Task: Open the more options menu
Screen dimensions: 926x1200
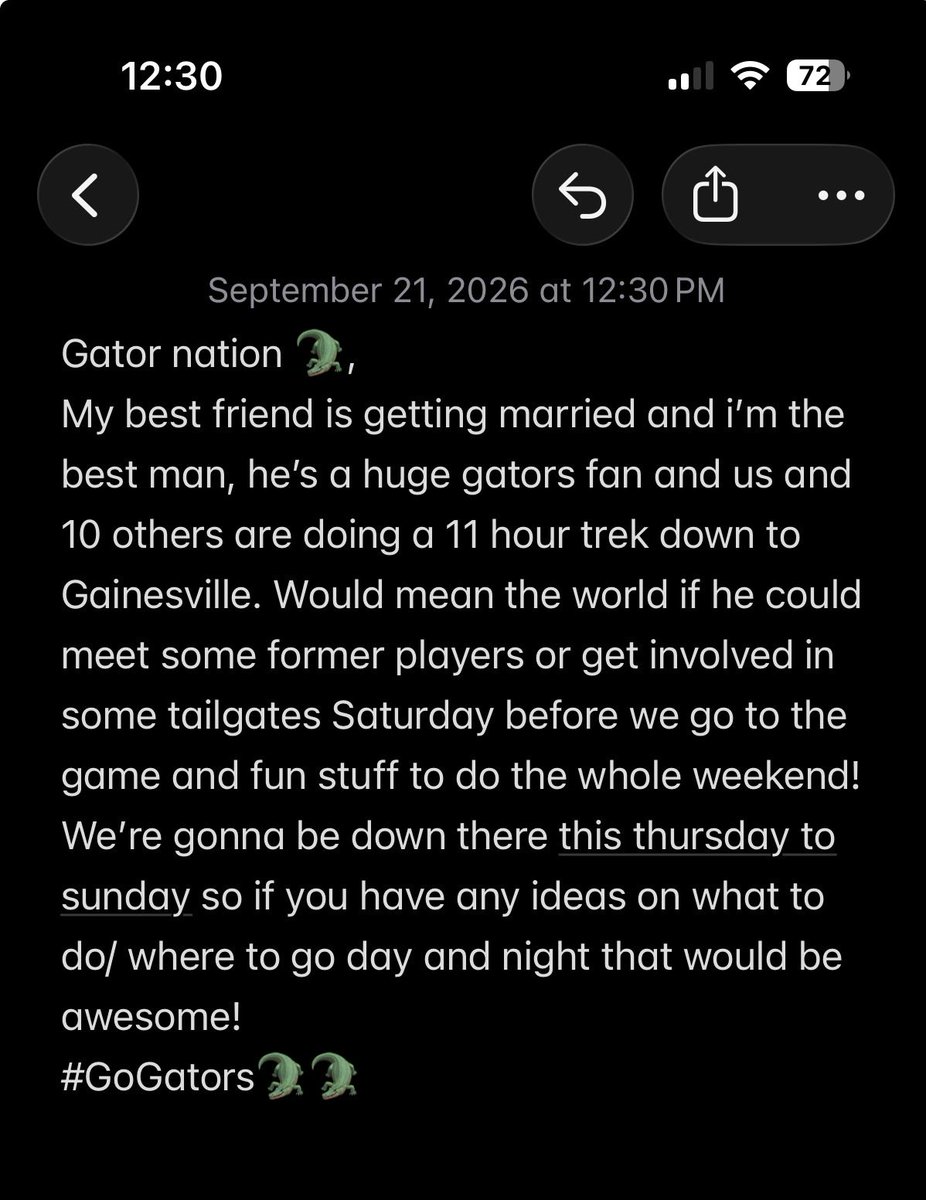Action: coord(840,195)
